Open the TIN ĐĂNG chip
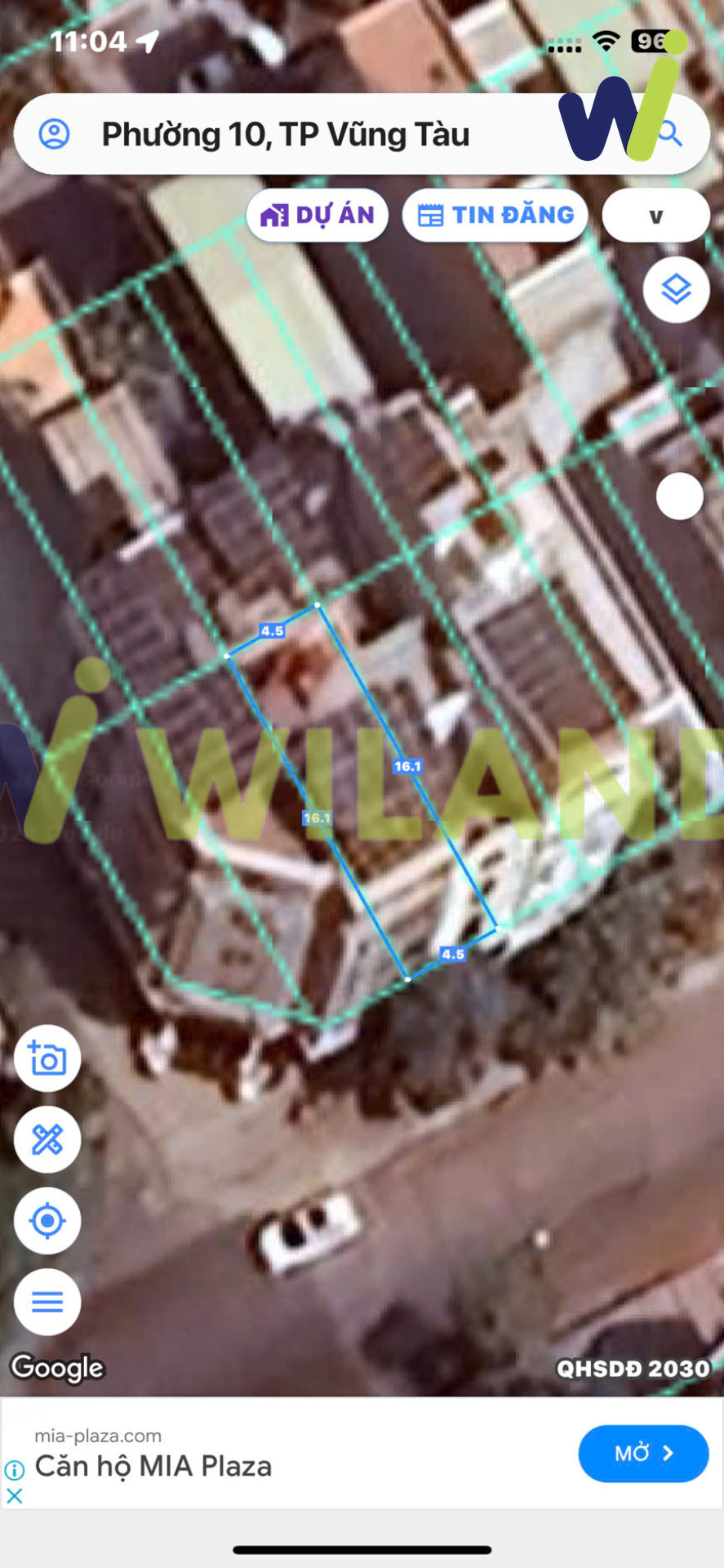The image size is (724, 1568). click(495, 216)
